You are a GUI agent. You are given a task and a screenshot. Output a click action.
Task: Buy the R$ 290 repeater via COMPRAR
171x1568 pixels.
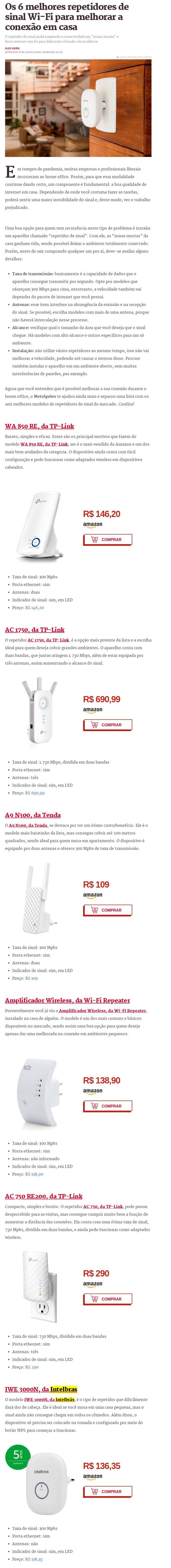pyautogui.click(x=107, y=1299)
